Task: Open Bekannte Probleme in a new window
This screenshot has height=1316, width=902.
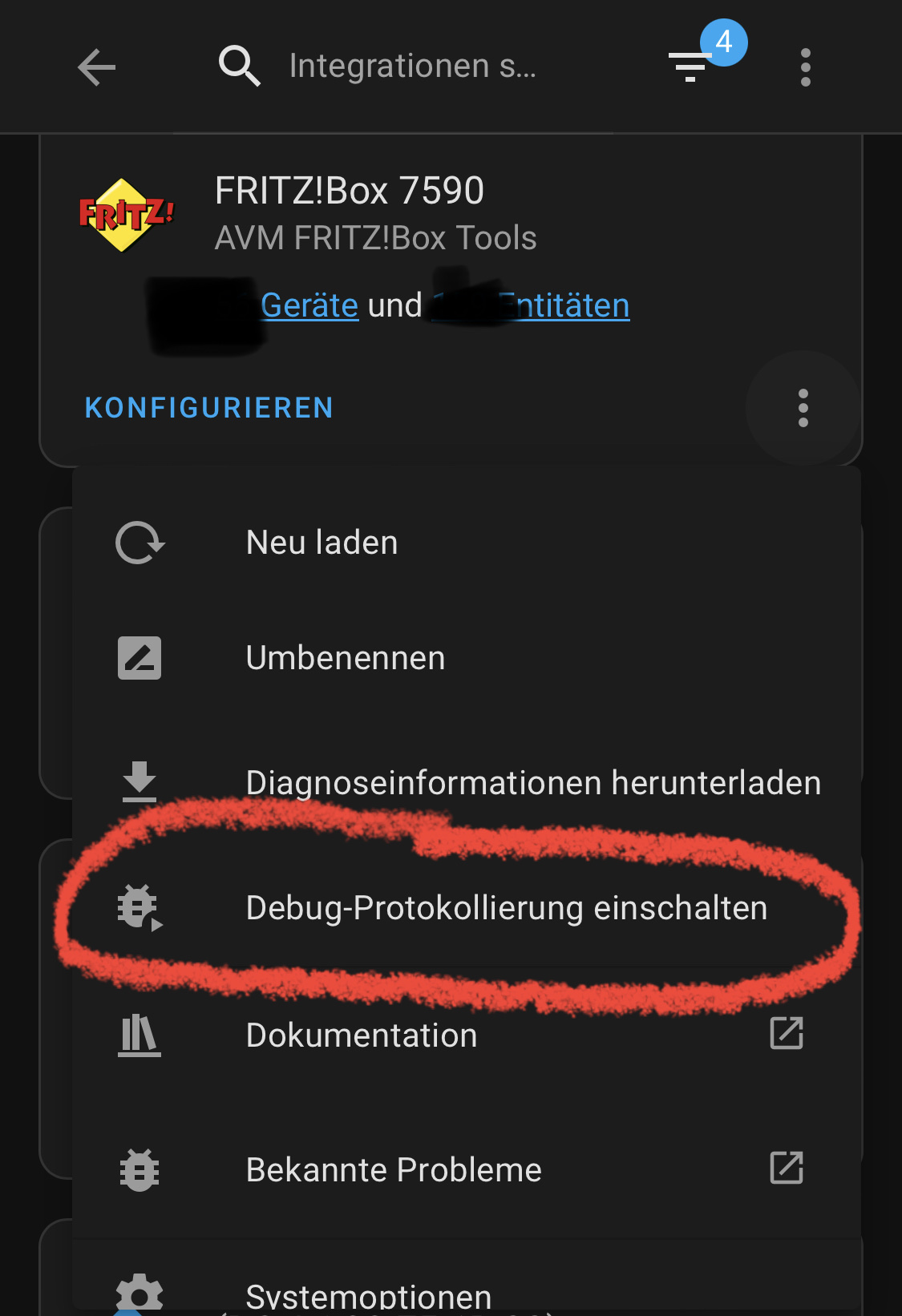Action: click(x=787, y=1169)
